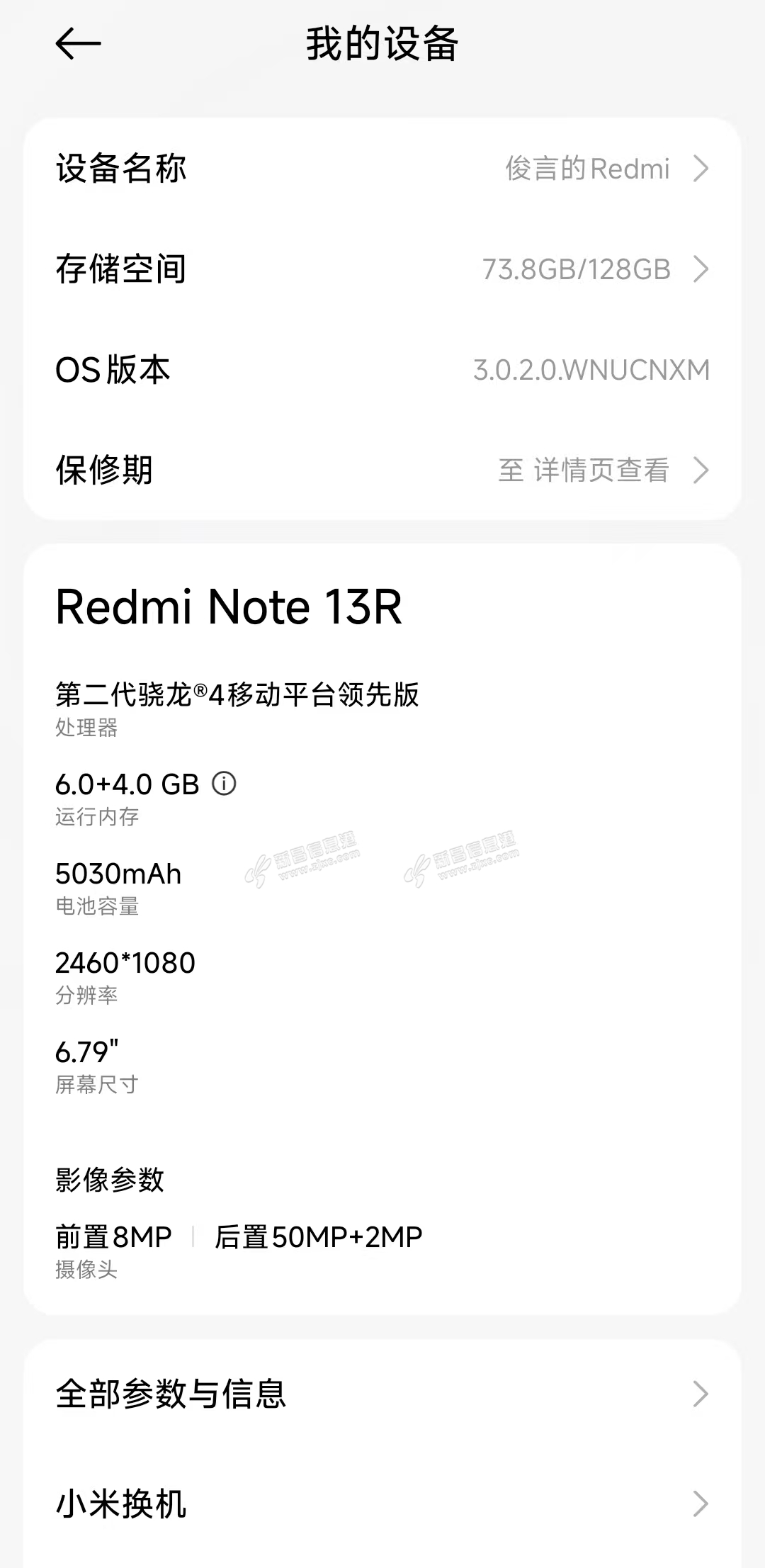The image size is (765, 1568).
Task: Open 小米换机
Action: coord(382,1504)
